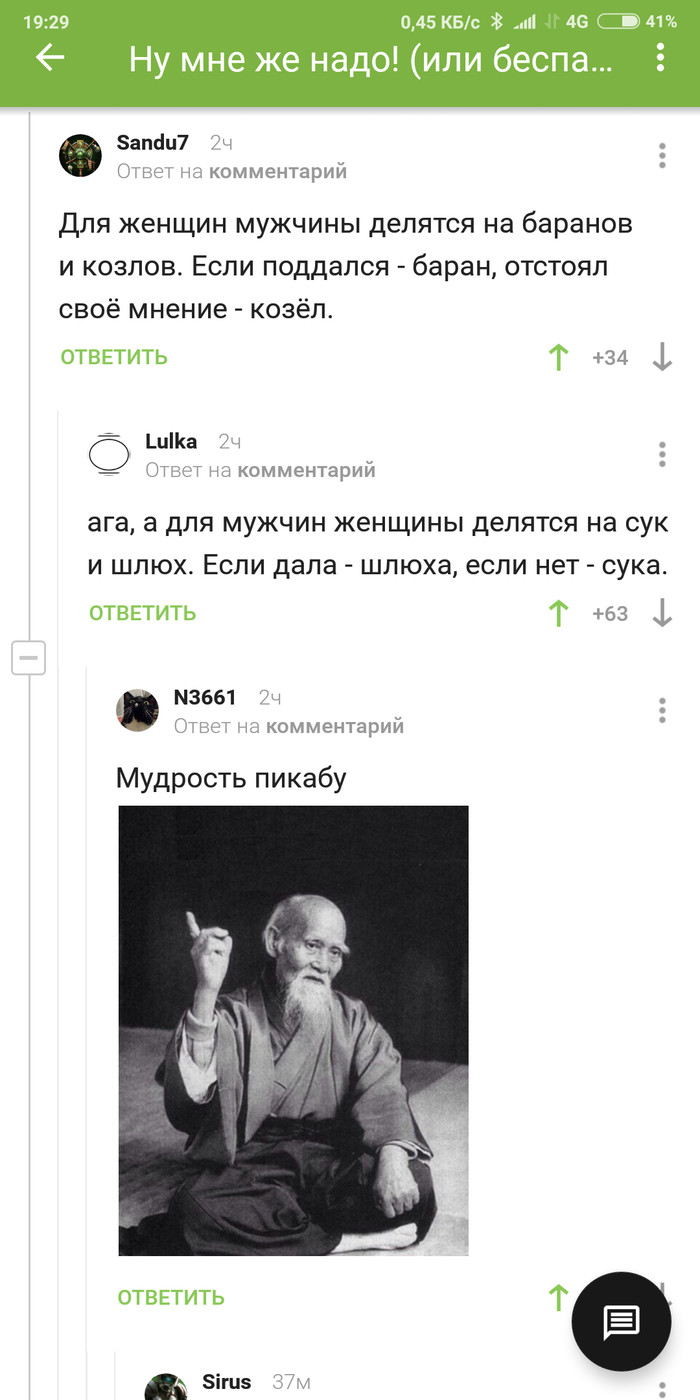700x1400 pixels.
Task: Open options for Lulka's comment
Action: pos(662,454)
